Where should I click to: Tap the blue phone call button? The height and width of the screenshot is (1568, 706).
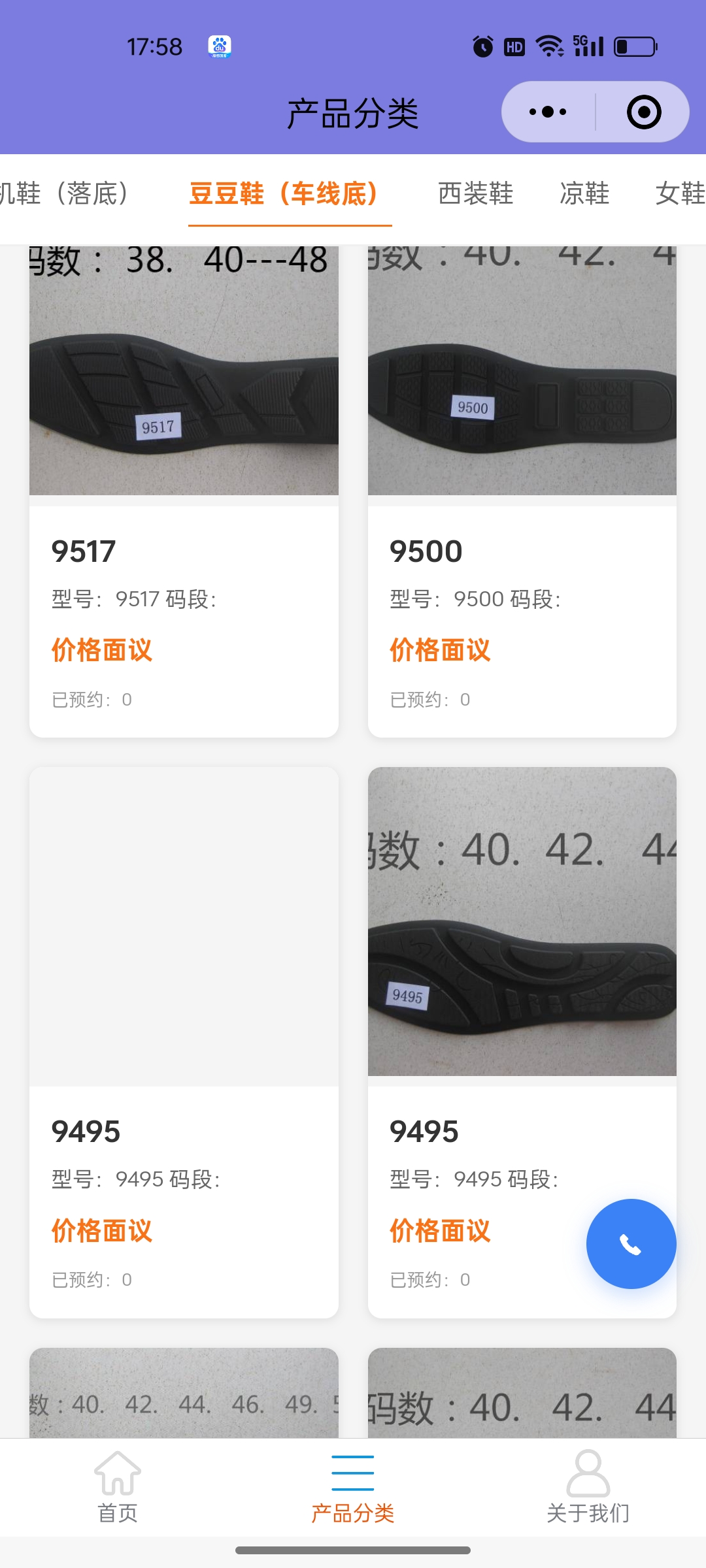tap(631, 1244)
